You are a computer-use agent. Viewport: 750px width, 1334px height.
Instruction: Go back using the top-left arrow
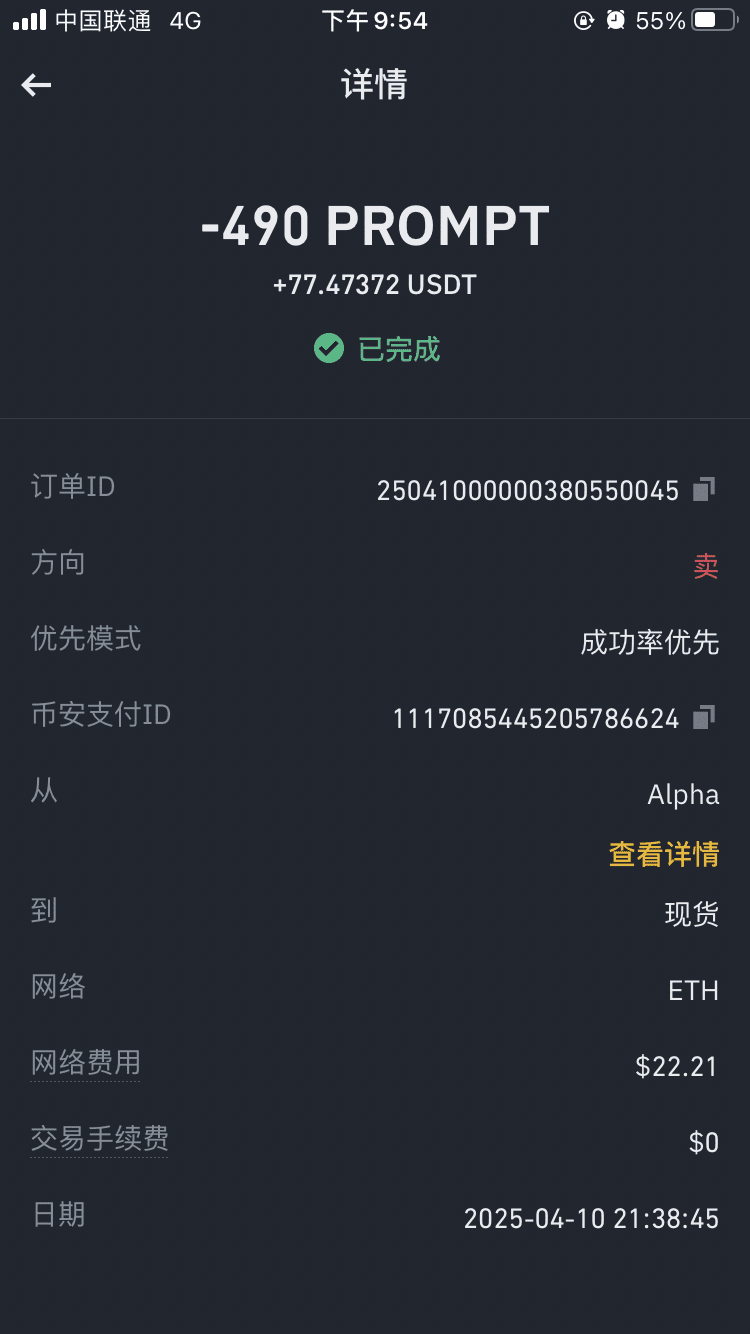(x=36, y=85)
